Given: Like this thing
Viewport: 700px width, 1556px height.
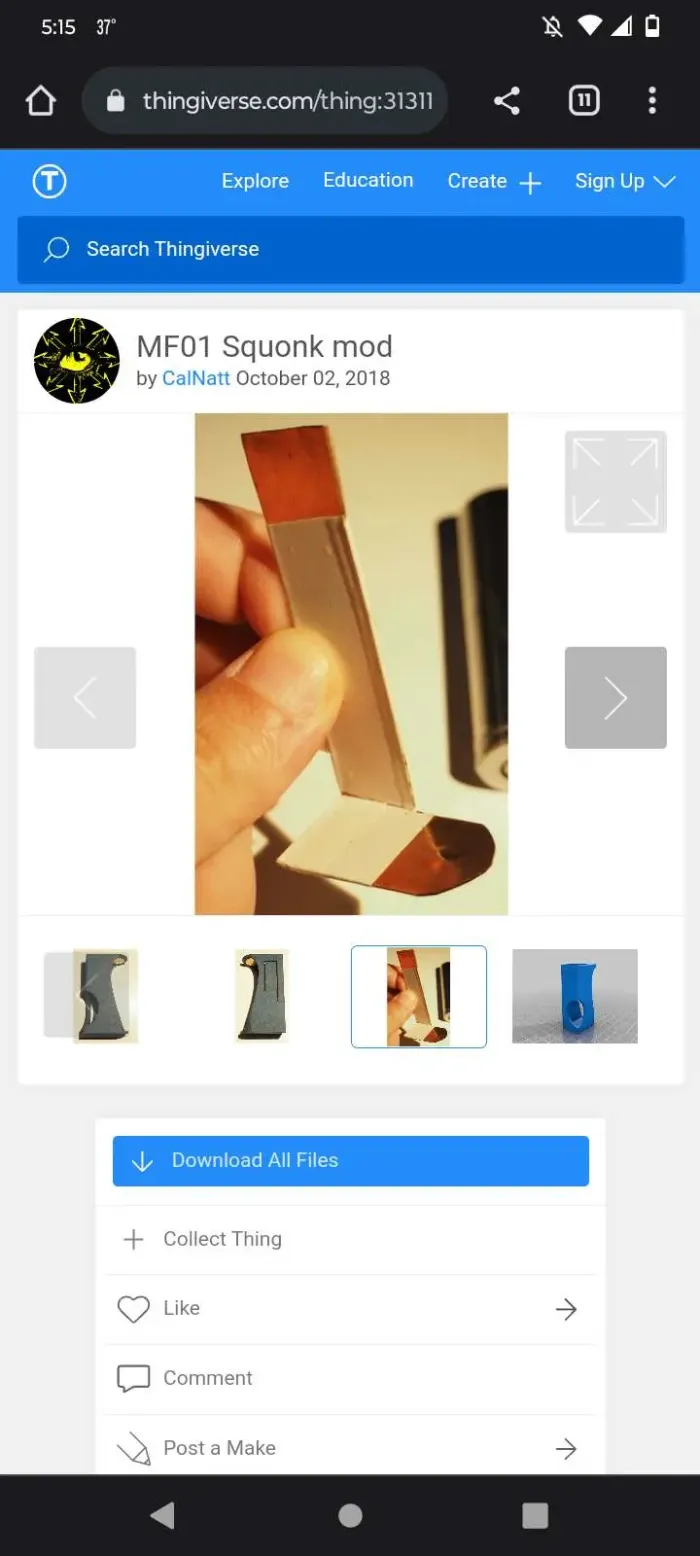Looking at the screenshot, I should 181,1308.
